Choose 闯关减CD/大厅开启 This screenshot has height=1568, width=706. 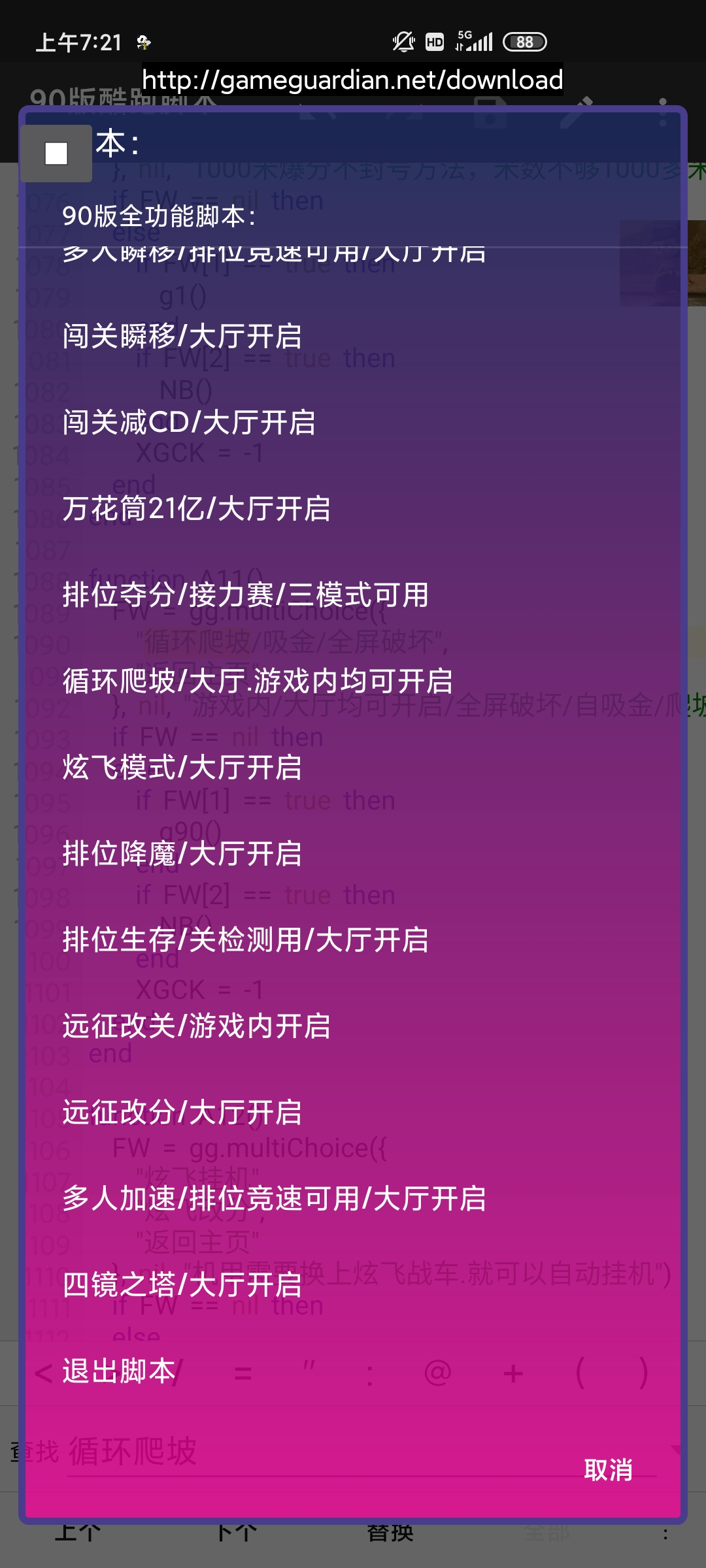point(189,423)
